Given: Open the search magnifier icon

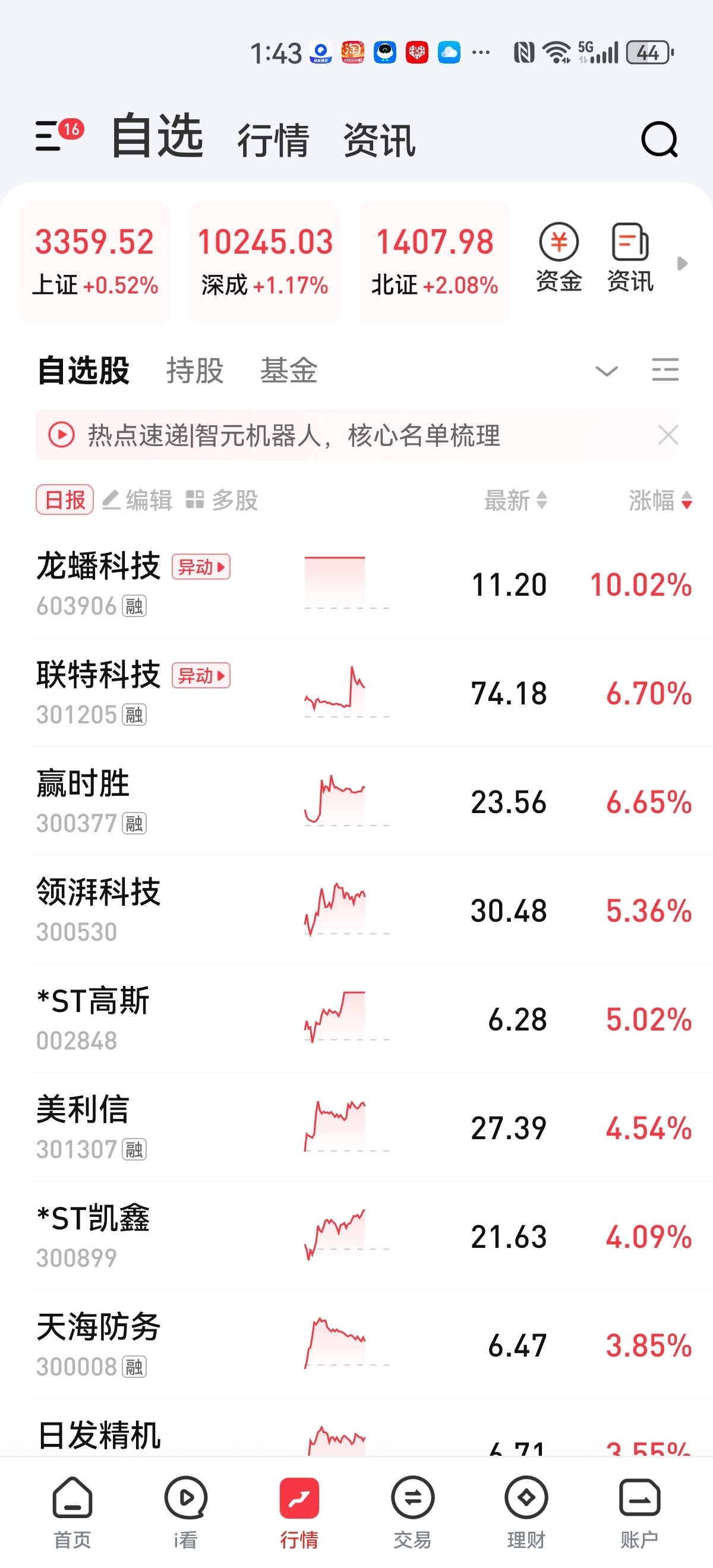Looking at the screenshot, I should 660,140.
